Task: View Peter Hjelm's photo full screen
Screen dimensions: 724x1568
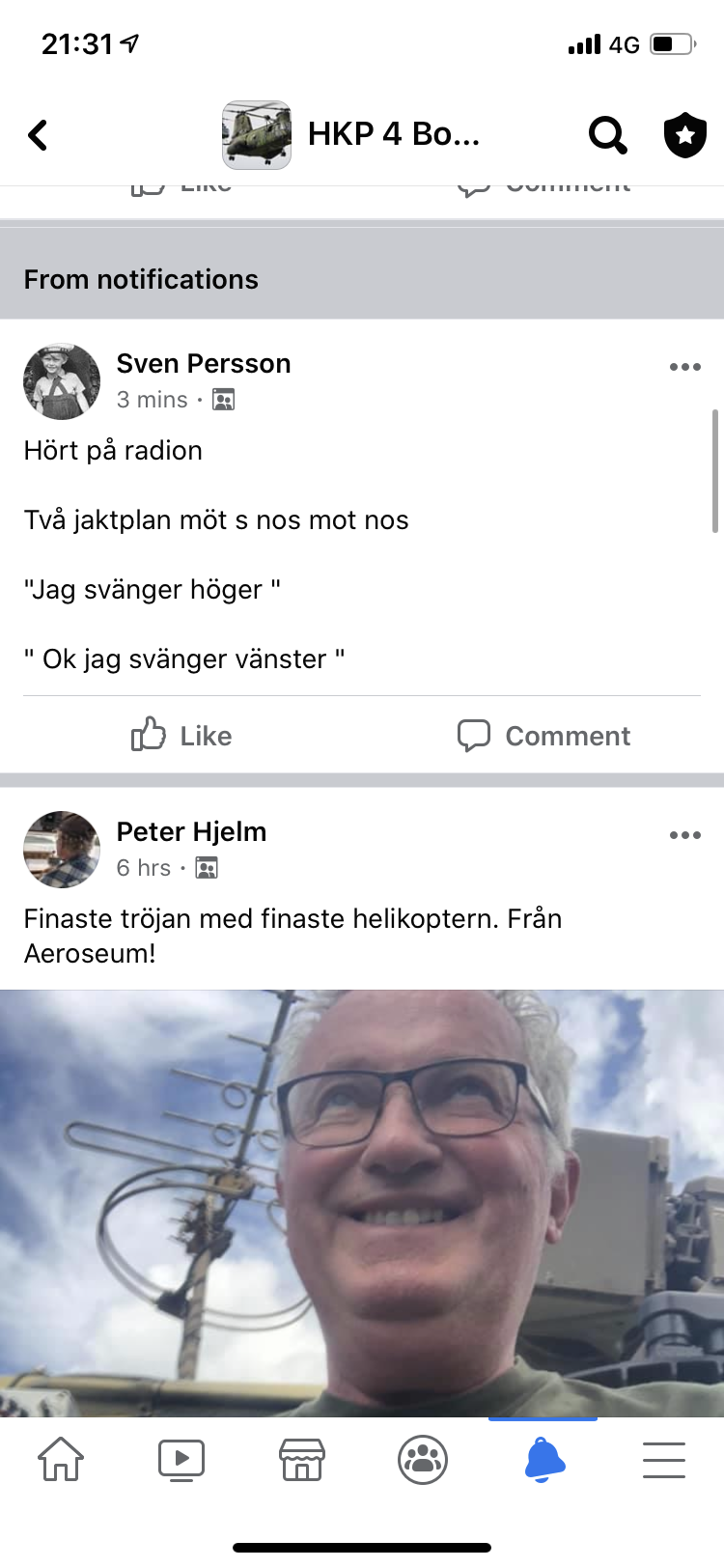Action: pyautogui.click(x=362, y=1203)
